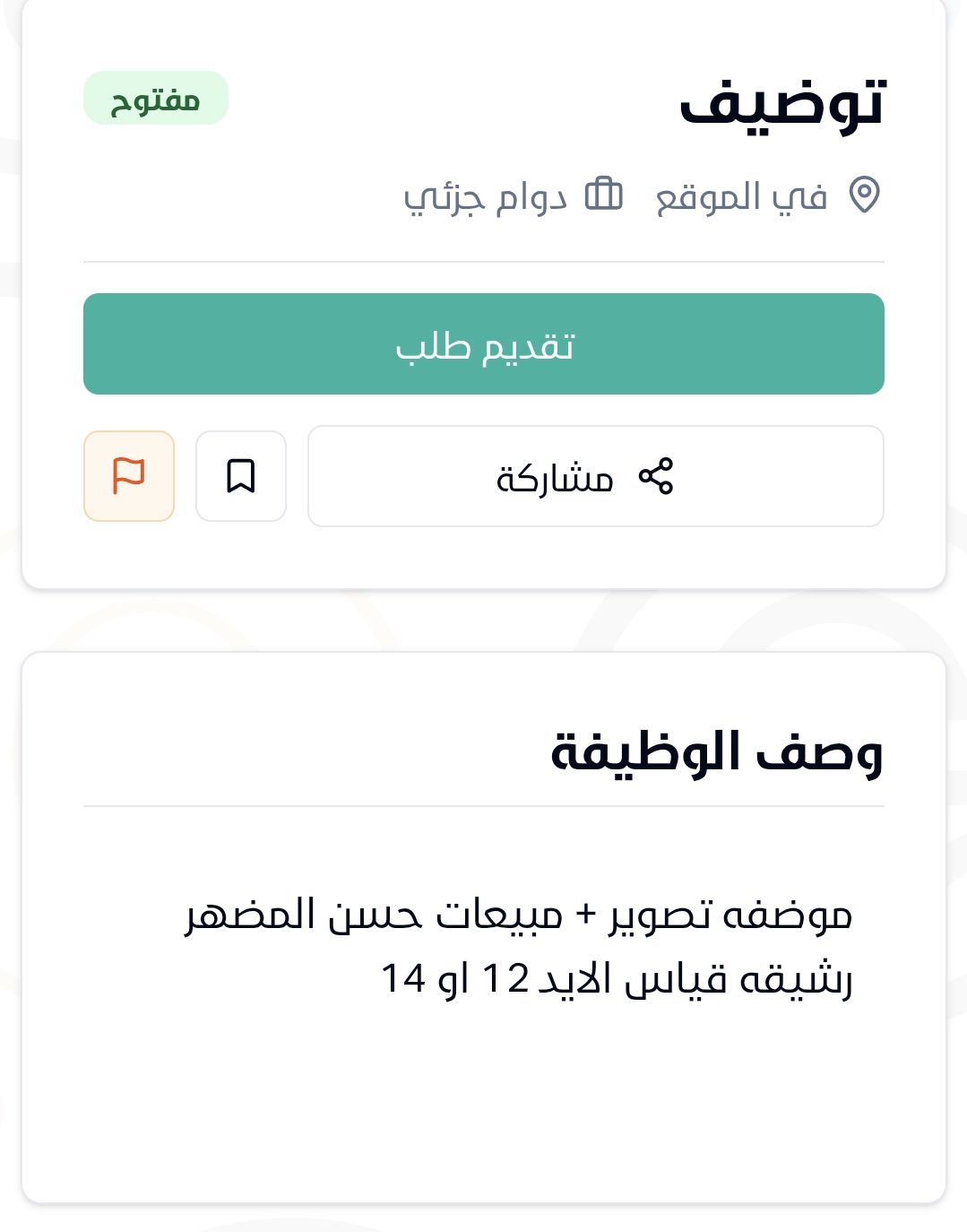Report this job with the flag icon
The height and width of the screenshot is (1232, 967).
[x=129, y=476]
